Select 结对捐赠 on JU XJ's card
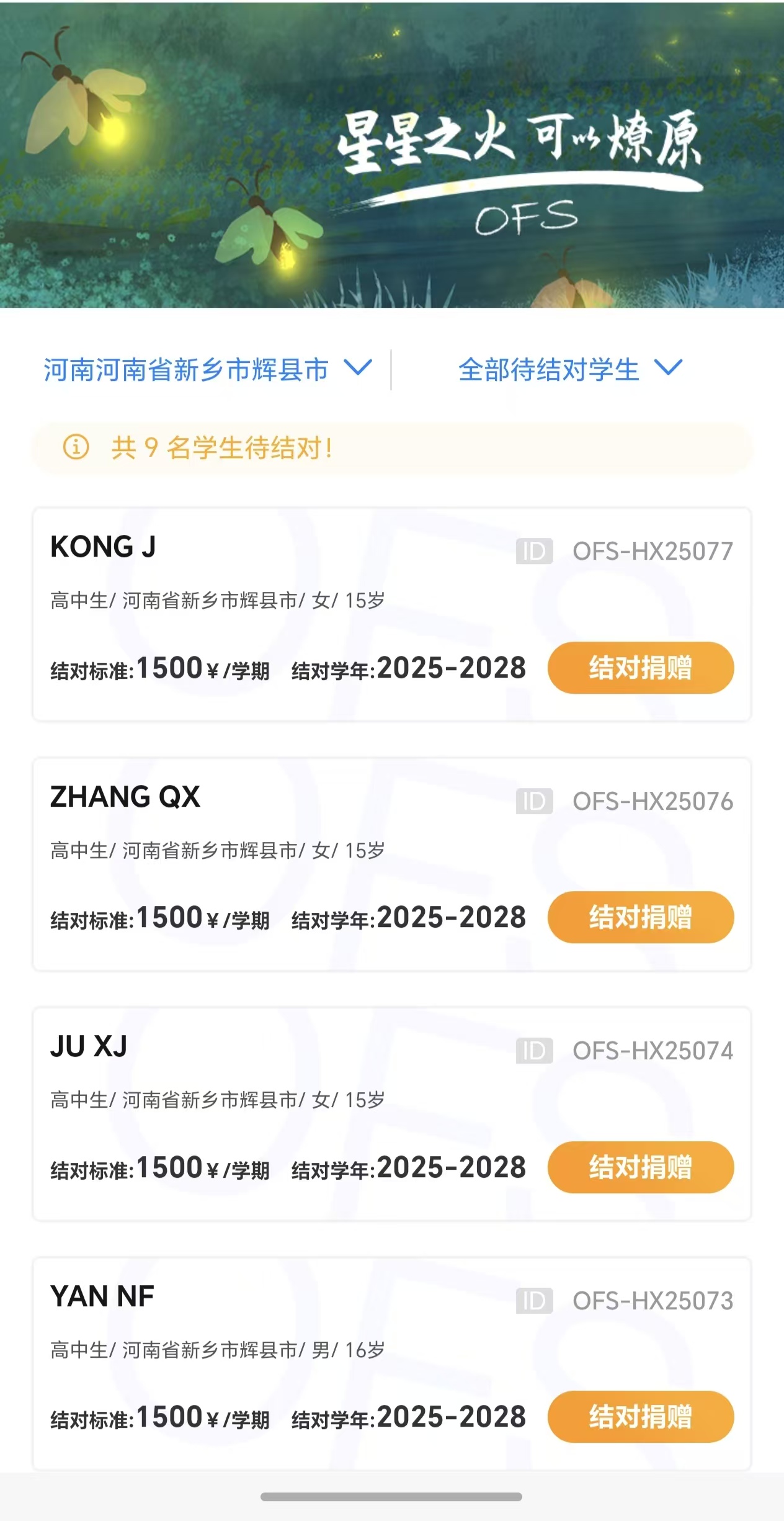Viewport: 784px width, 1521px height. point(640,1167)
